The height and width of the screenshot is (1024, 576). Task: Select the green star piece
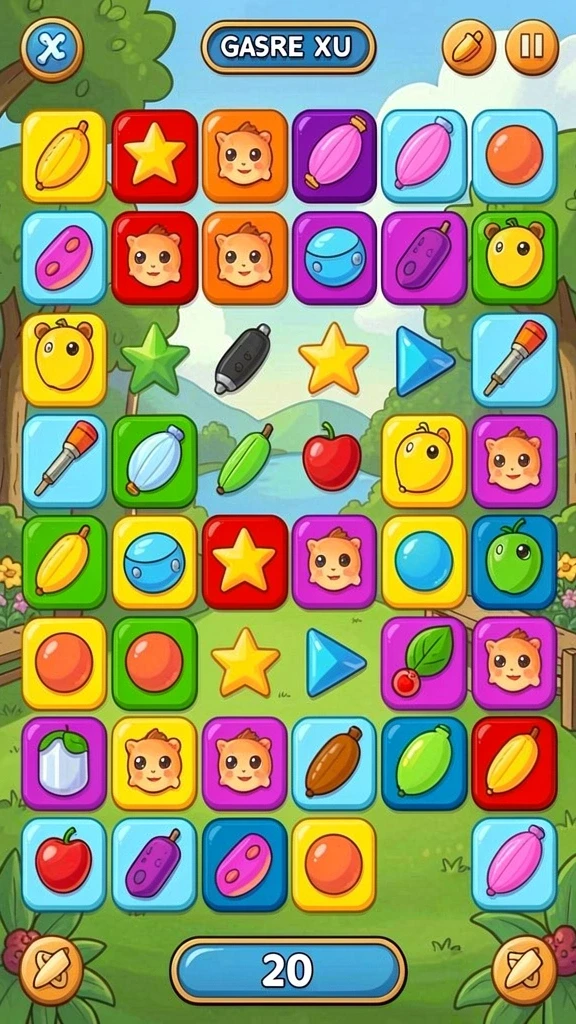155,359
